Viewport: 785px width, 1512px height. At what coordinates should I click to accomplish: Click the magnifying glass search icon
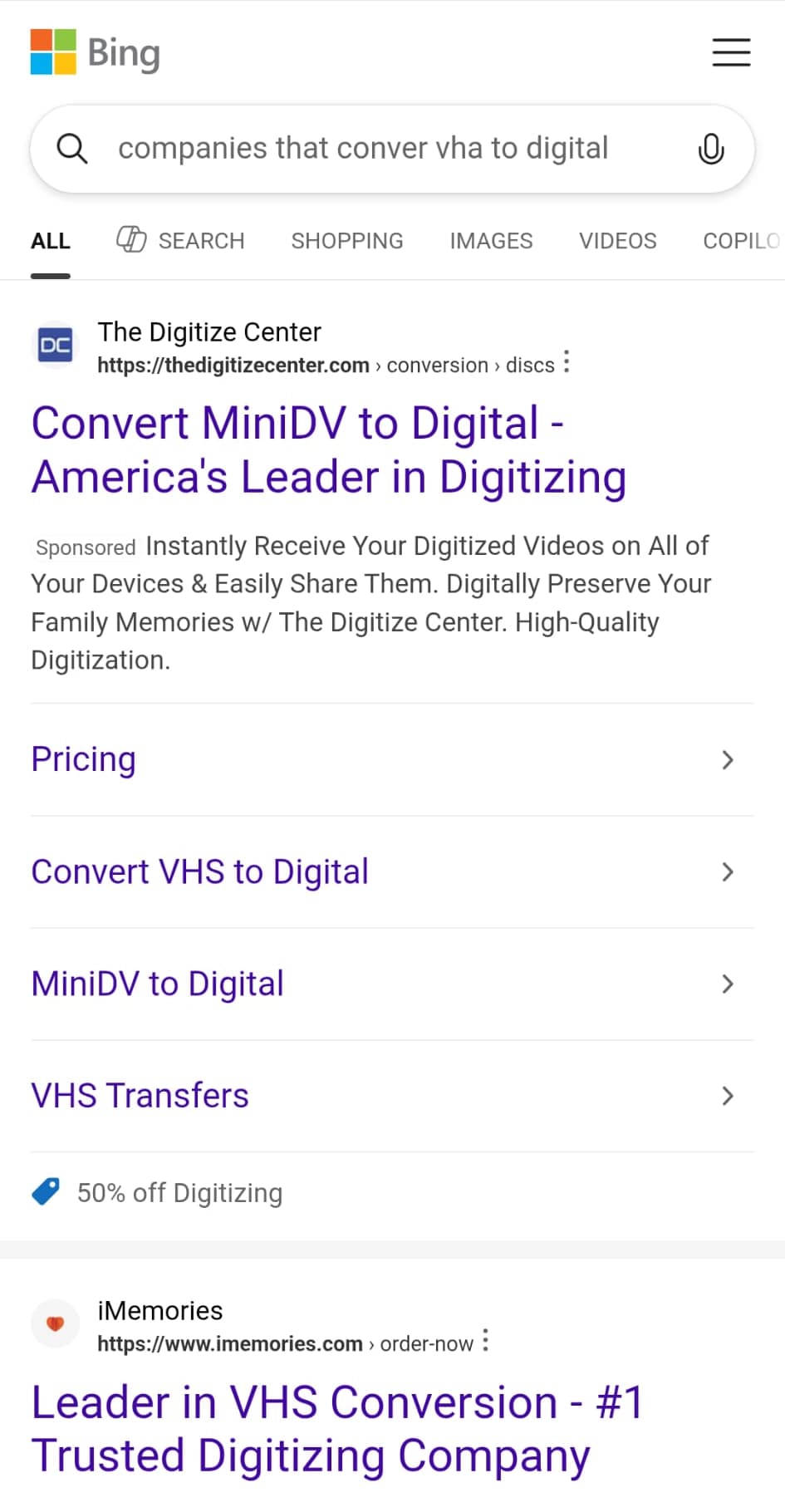pyautogui.click(x=72, y=150)
